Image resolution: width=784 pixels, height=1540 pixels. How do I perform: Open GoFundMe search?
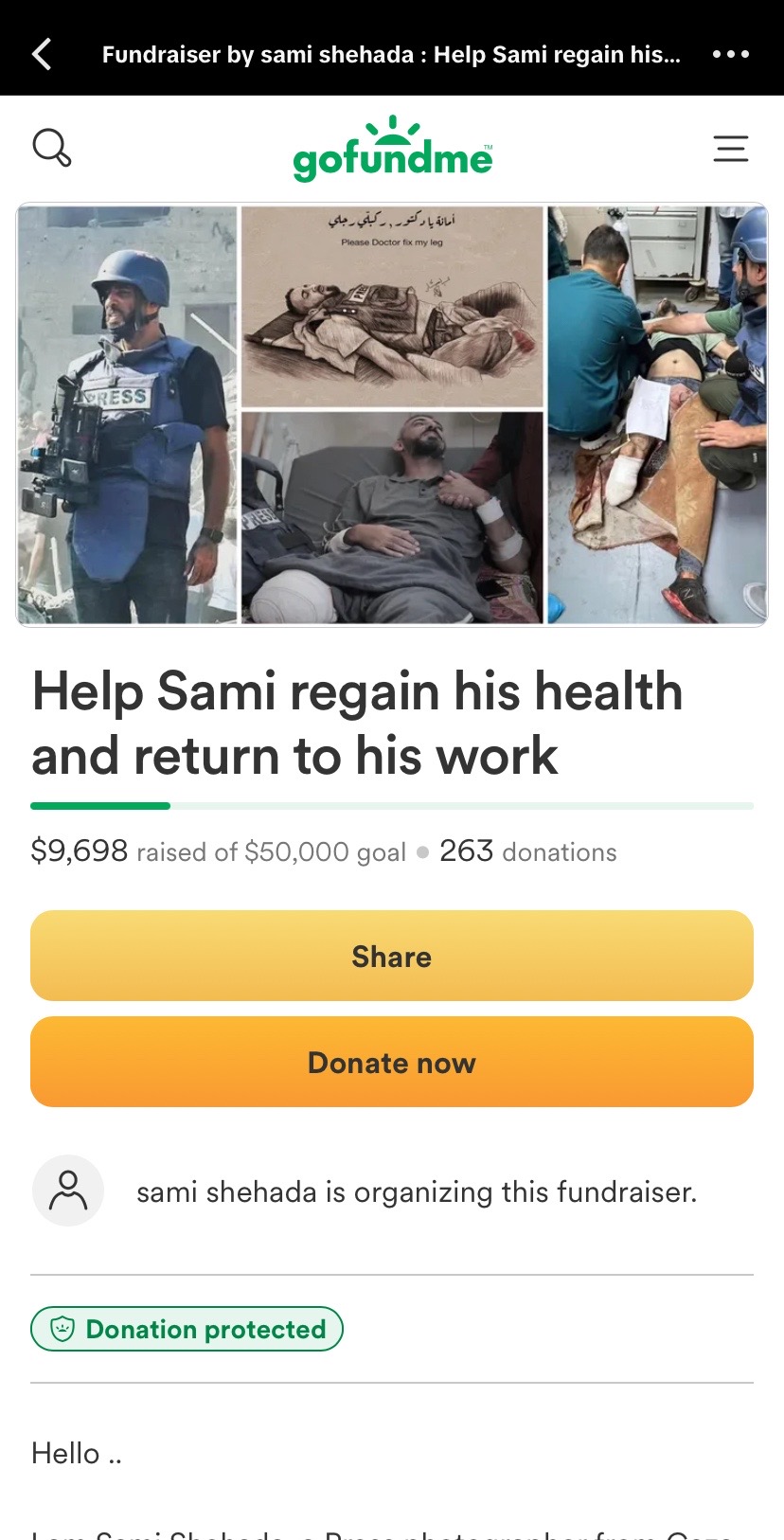(x=52, y=148)
